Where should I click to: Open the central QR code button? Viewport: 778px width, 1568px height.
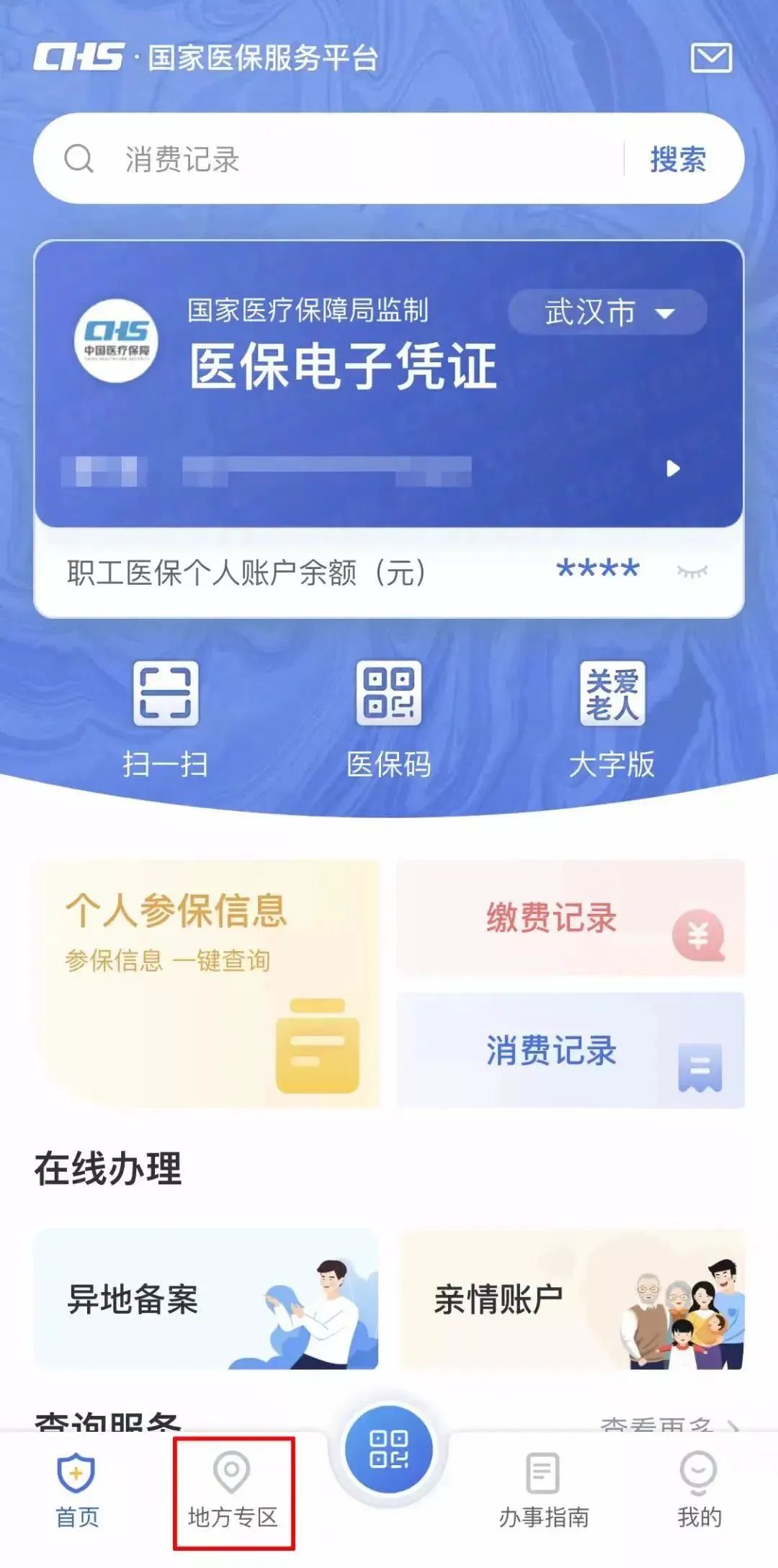coord(389,1450)
